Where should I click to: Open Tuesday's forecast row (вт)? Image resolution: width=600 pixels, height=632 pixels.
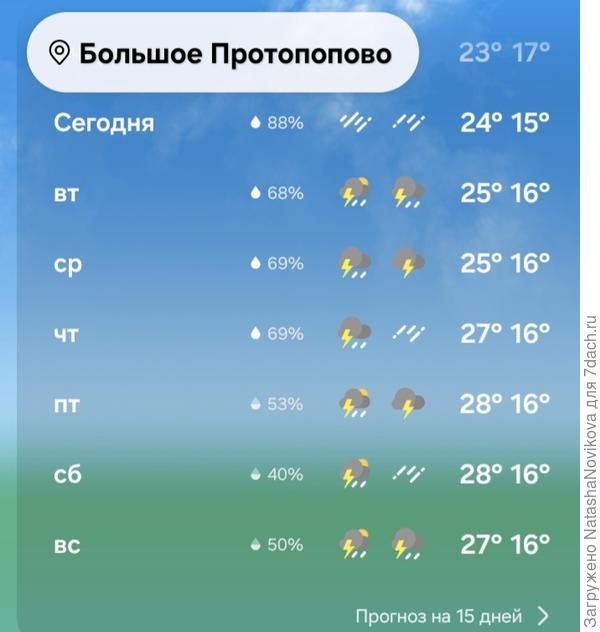click(x=301, y=193)
